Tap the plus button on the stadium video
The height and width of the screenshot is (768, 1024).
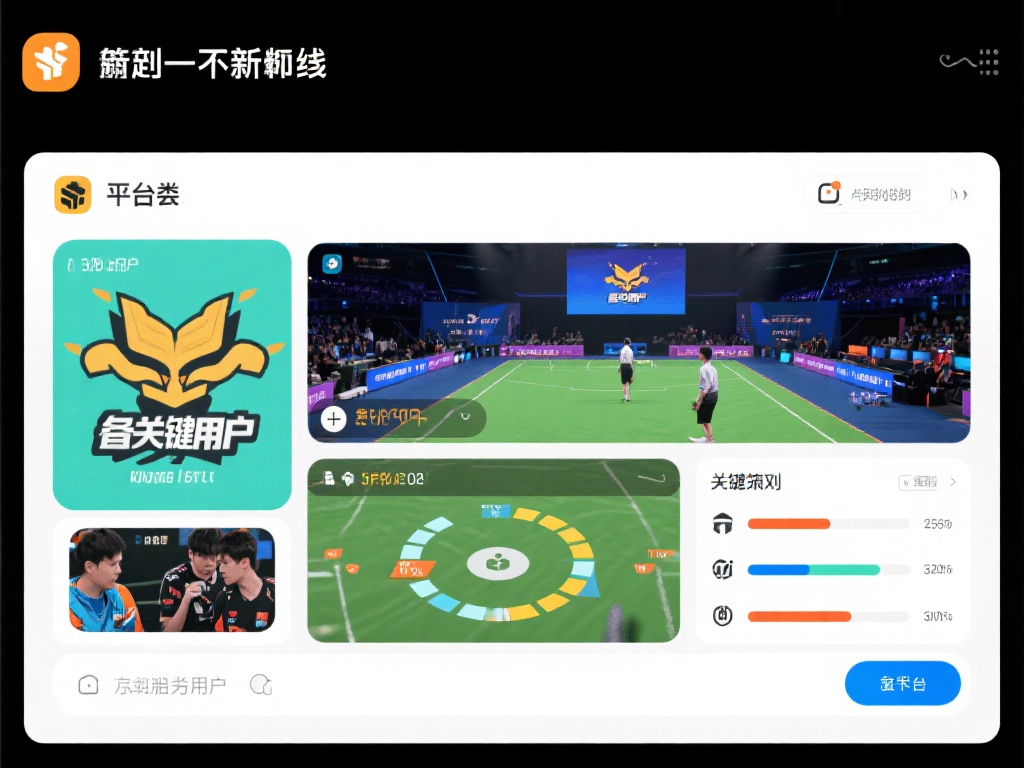coord(333,418)
